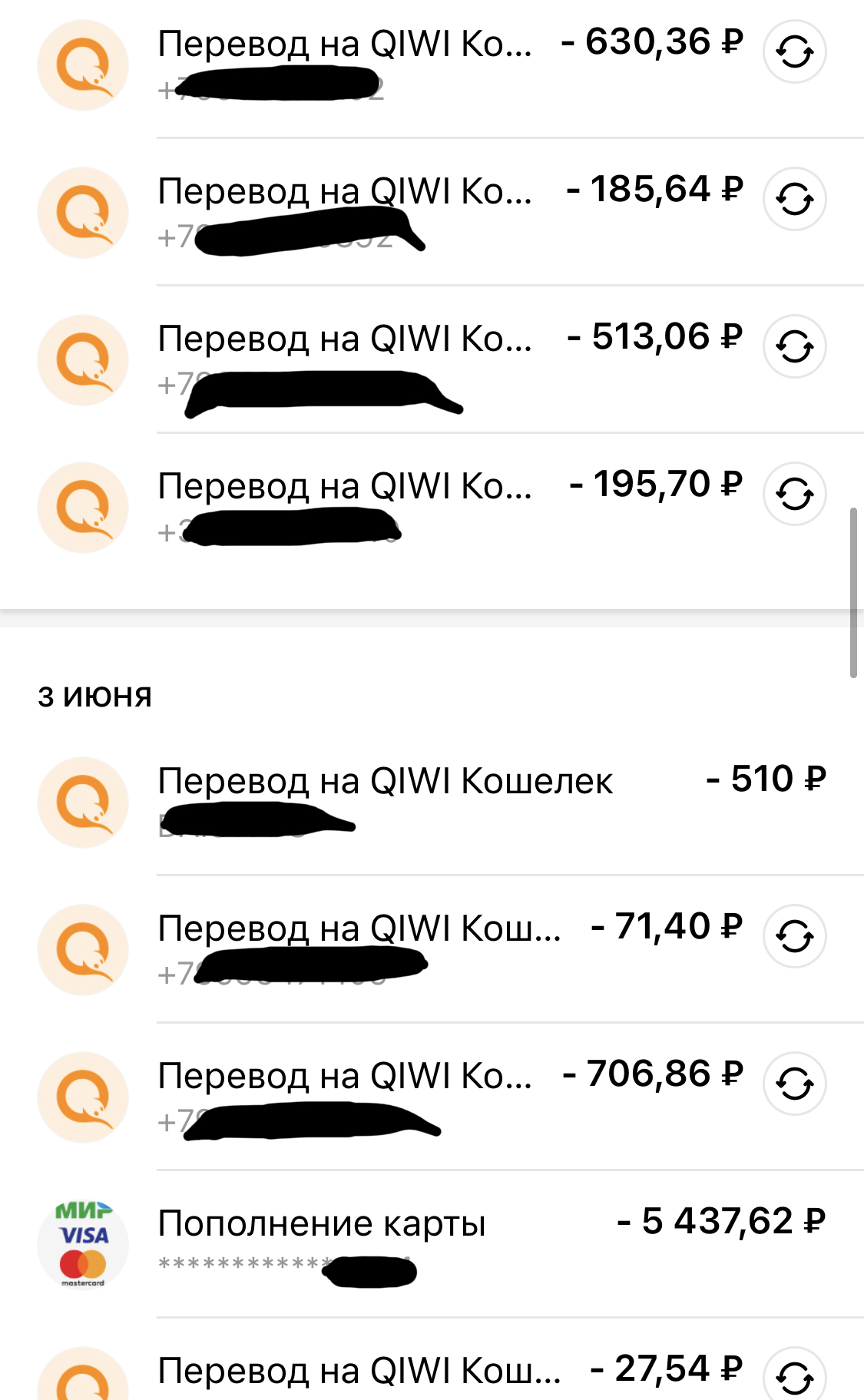Repeat the 185,64 ₽ QIWI transfer

click(794, 200)
